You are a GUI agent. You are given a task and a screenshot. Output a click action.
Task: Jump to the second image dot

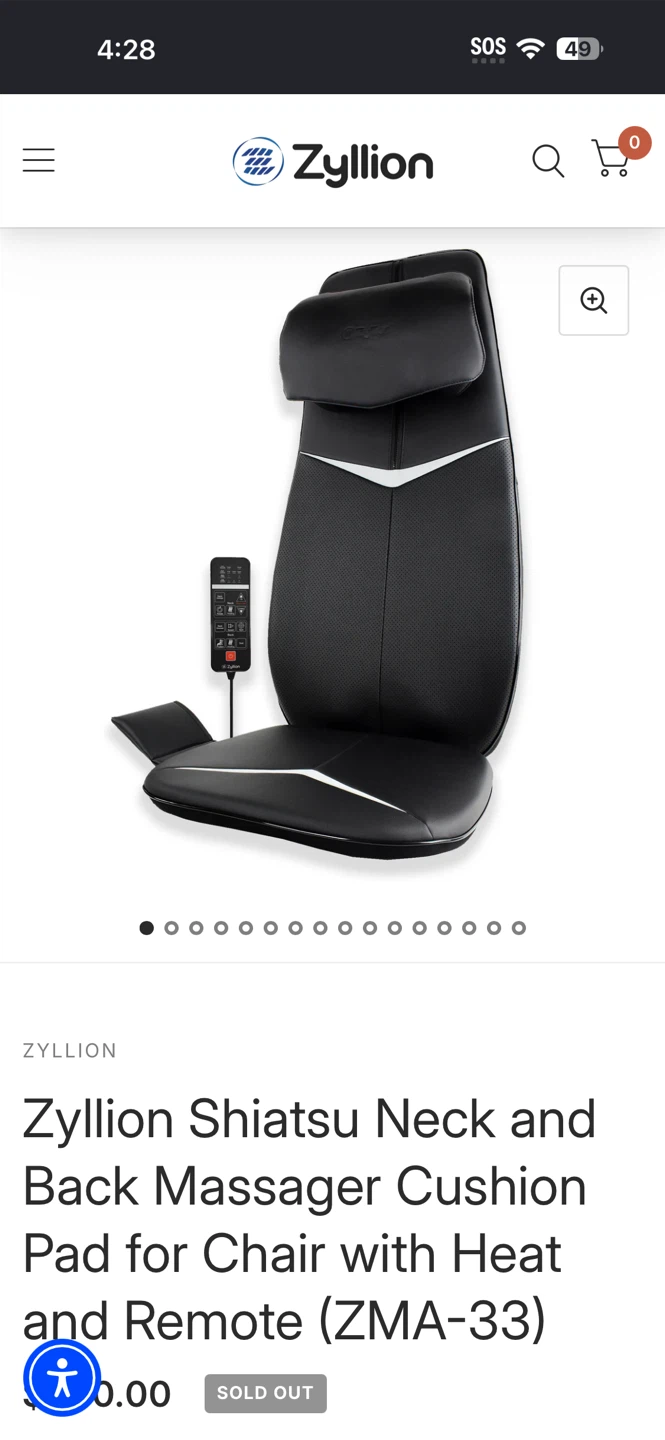pyautogui.click(x=171, y=928)
